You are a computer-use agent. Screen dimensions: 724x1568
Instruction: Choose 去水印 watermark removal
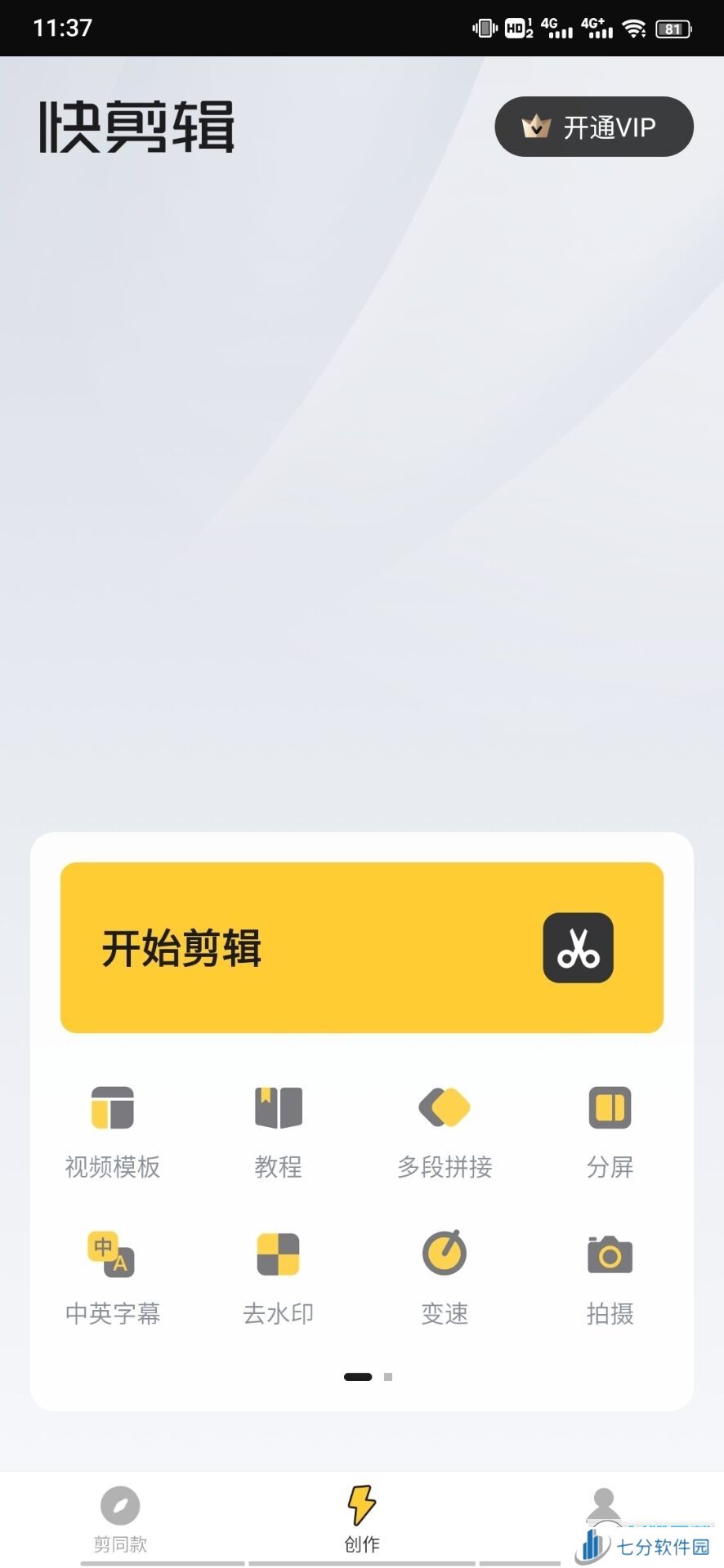tap(279, 1278)
